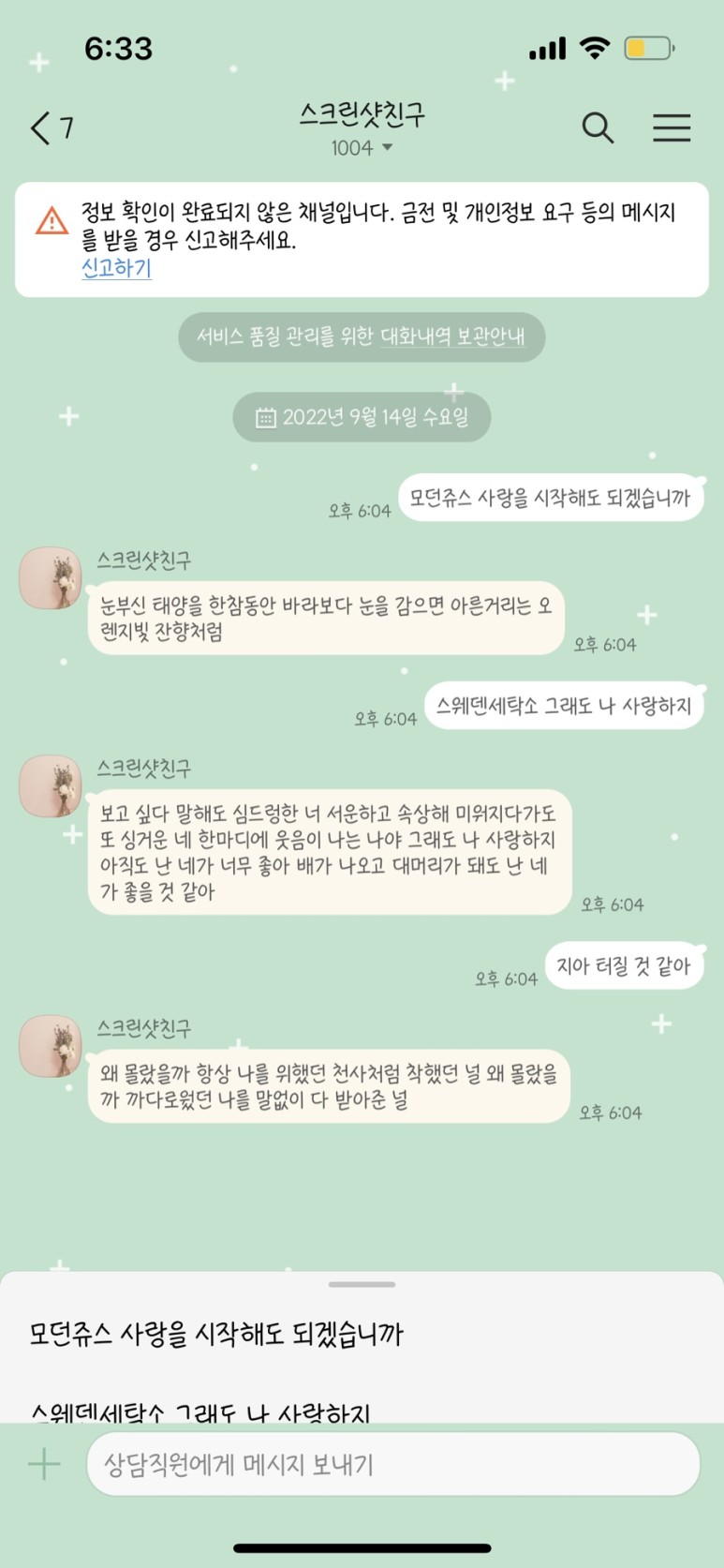Focus the 상담직원에게 메시지 보내기 field
Viewport: 724px width, 1568px height.
point(393,1464)
